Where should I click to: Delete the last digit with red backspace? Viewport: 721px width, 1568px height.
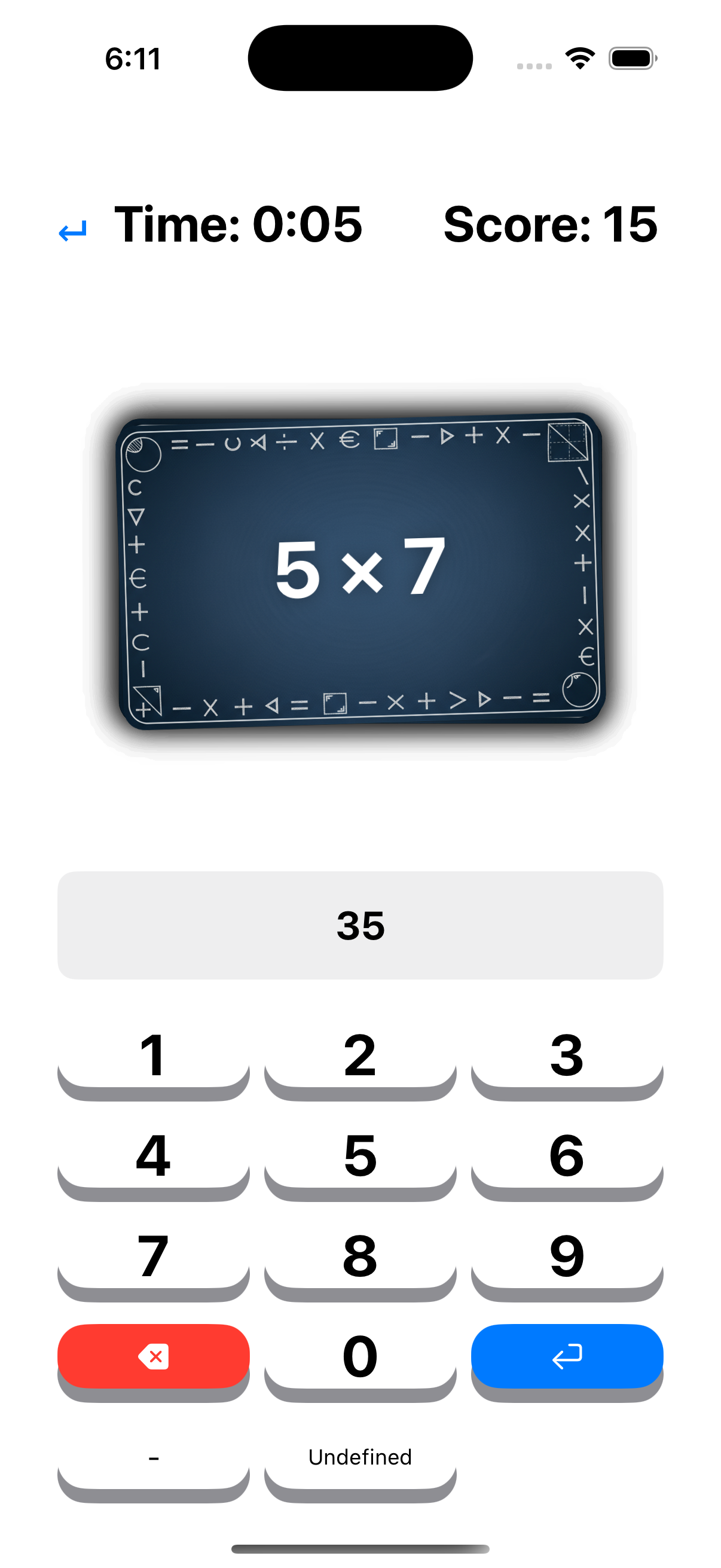153,1357
